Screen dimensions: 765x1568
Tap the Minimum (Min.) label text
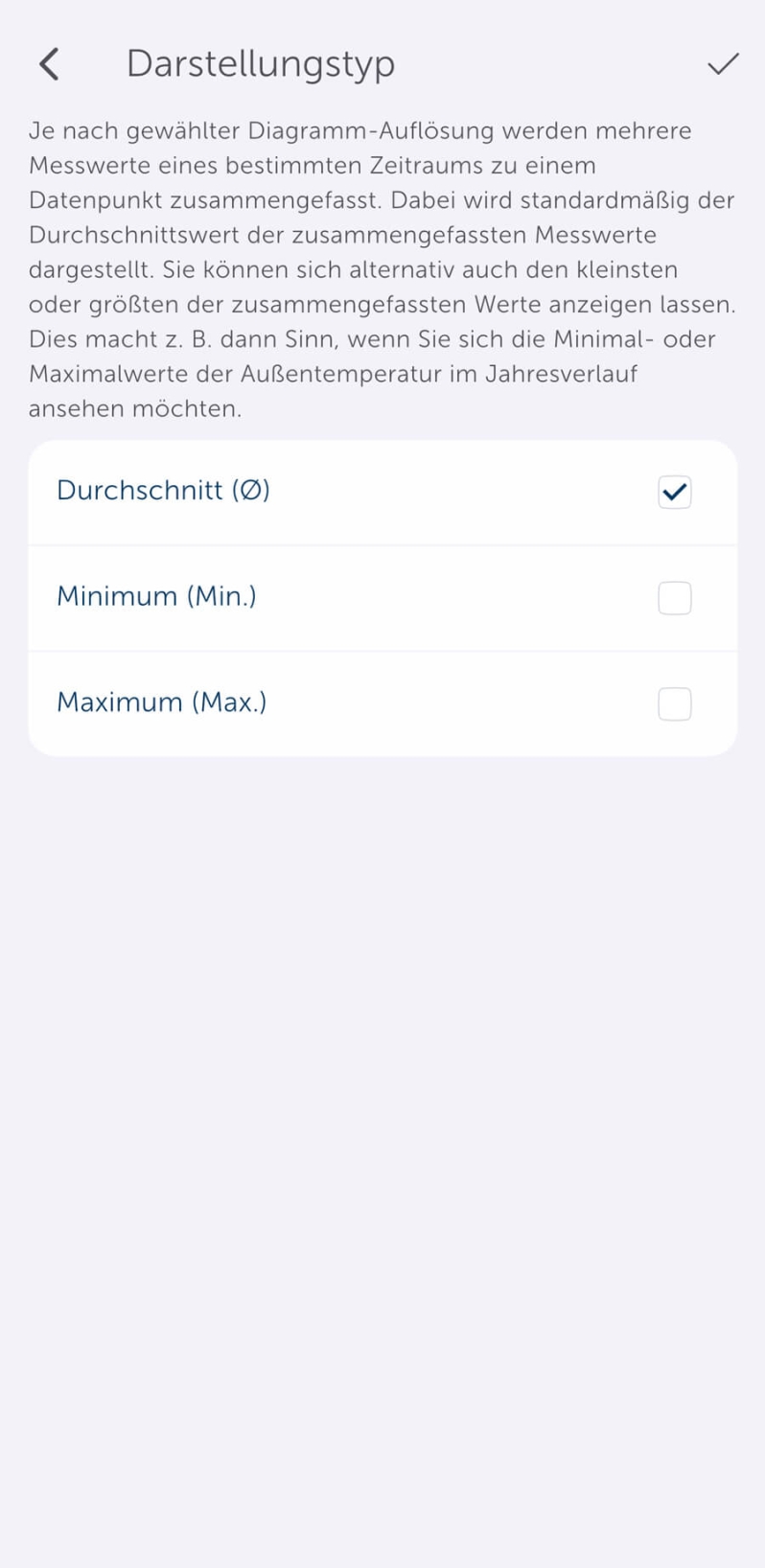156,597
